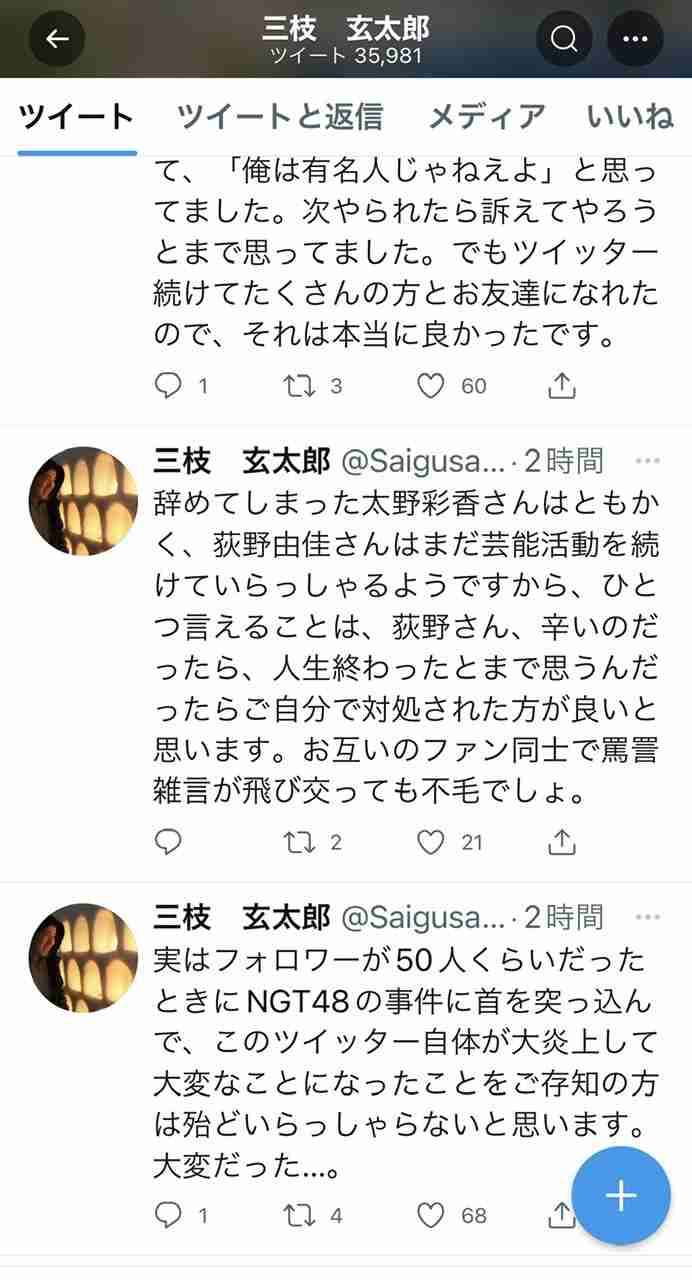Viewport: 692px width, 1280px height.
Task: Reply to the 荻野由佳 tweet
Action: pyautogui.click(x=168, y=842)
